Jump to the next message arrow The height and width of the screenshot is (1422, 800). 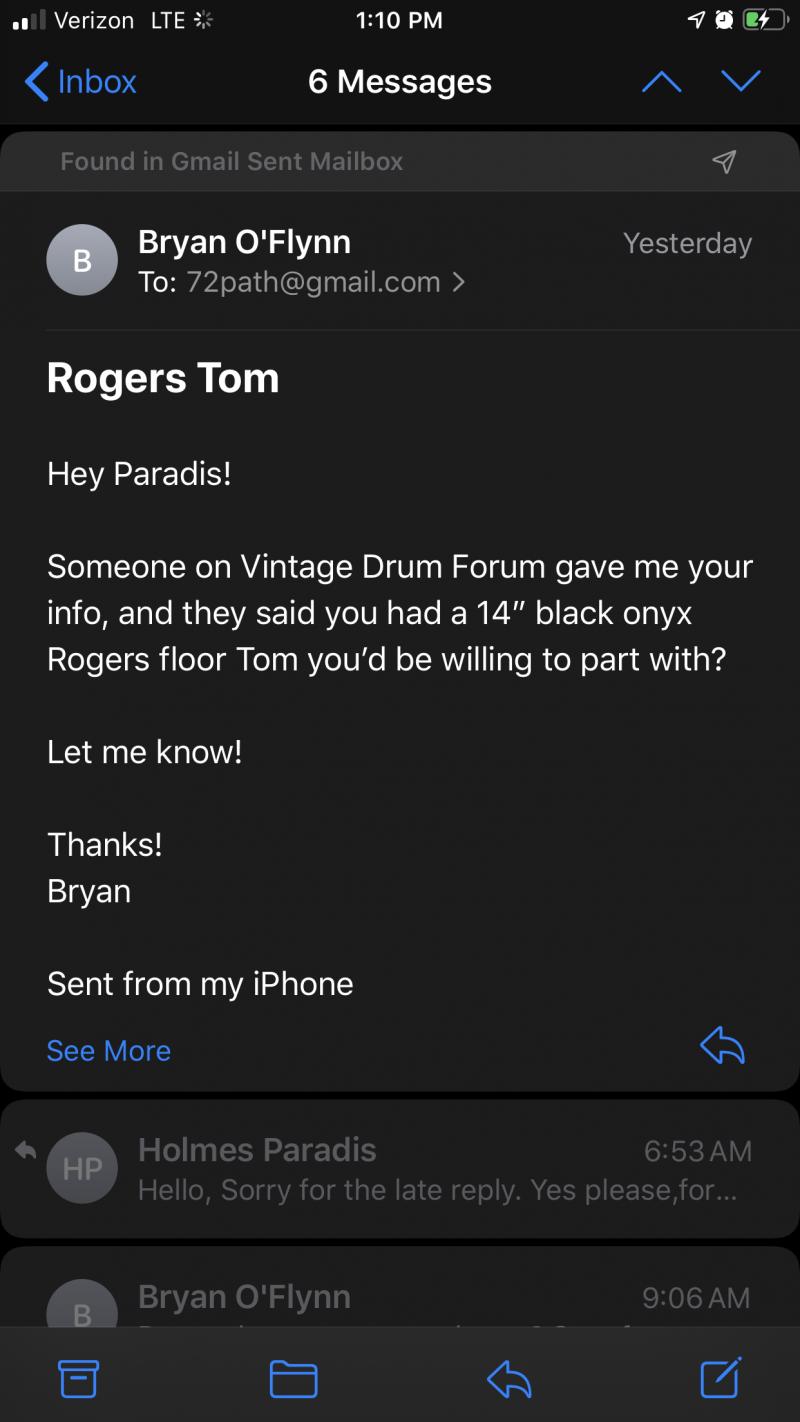coord(741,82)
